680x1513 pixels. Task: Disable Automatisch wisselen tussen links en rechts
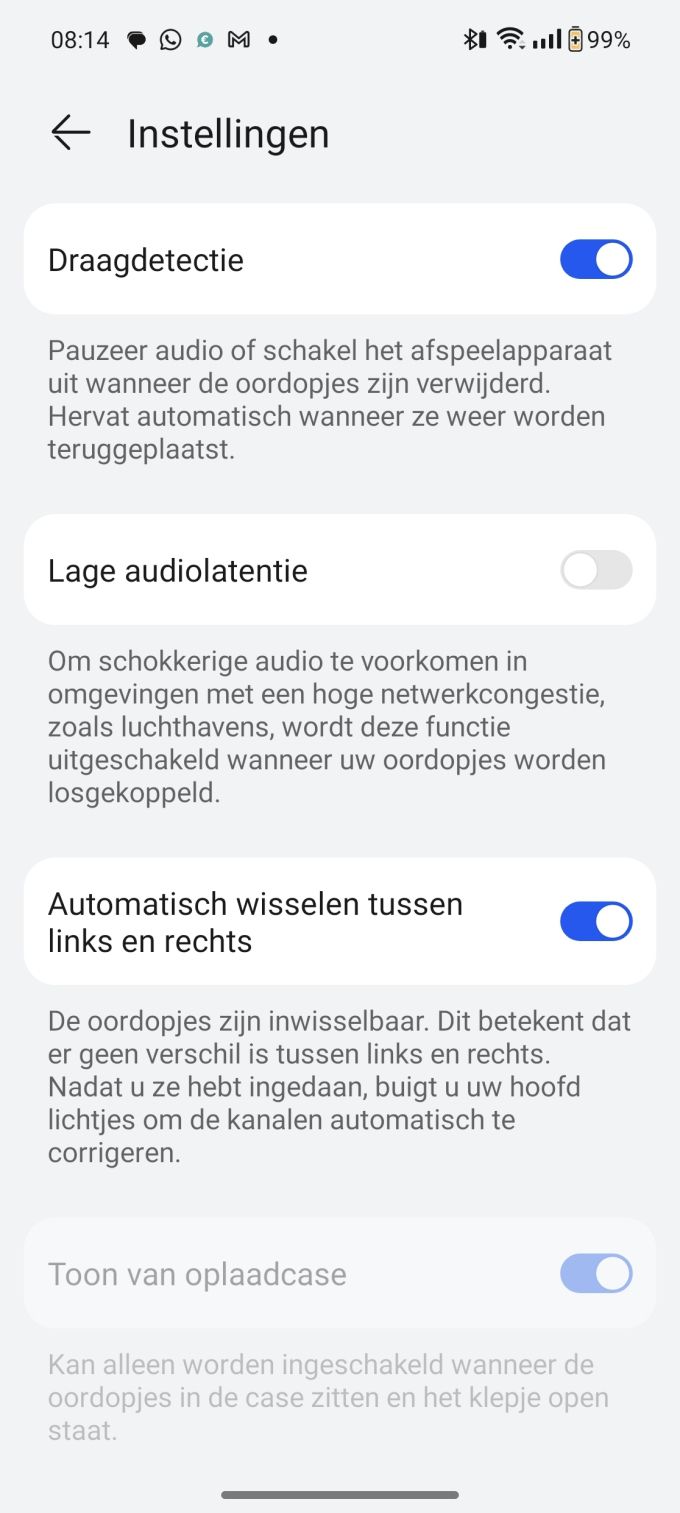click(596, 921)
